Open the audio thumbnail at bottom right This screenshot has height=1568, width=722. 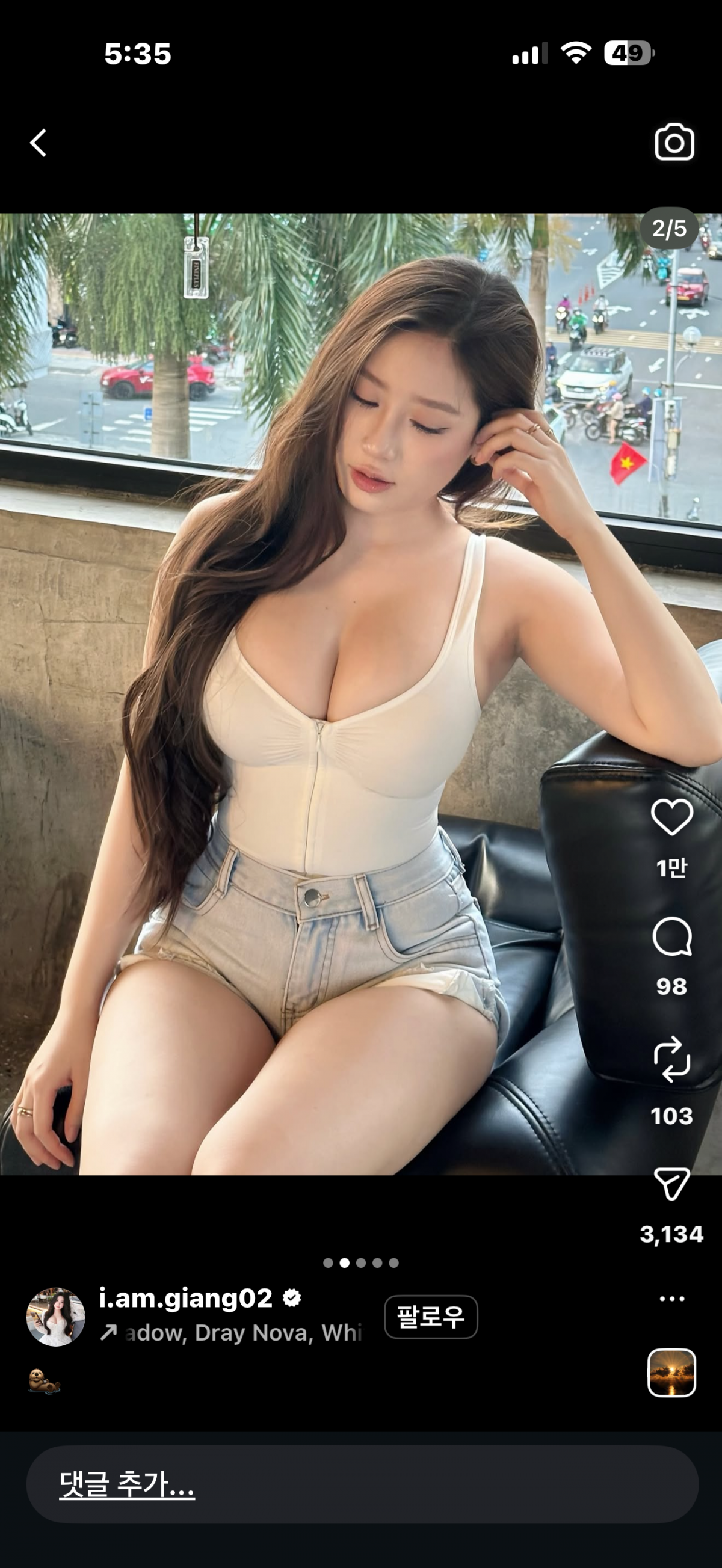(x=671, y=1372)
